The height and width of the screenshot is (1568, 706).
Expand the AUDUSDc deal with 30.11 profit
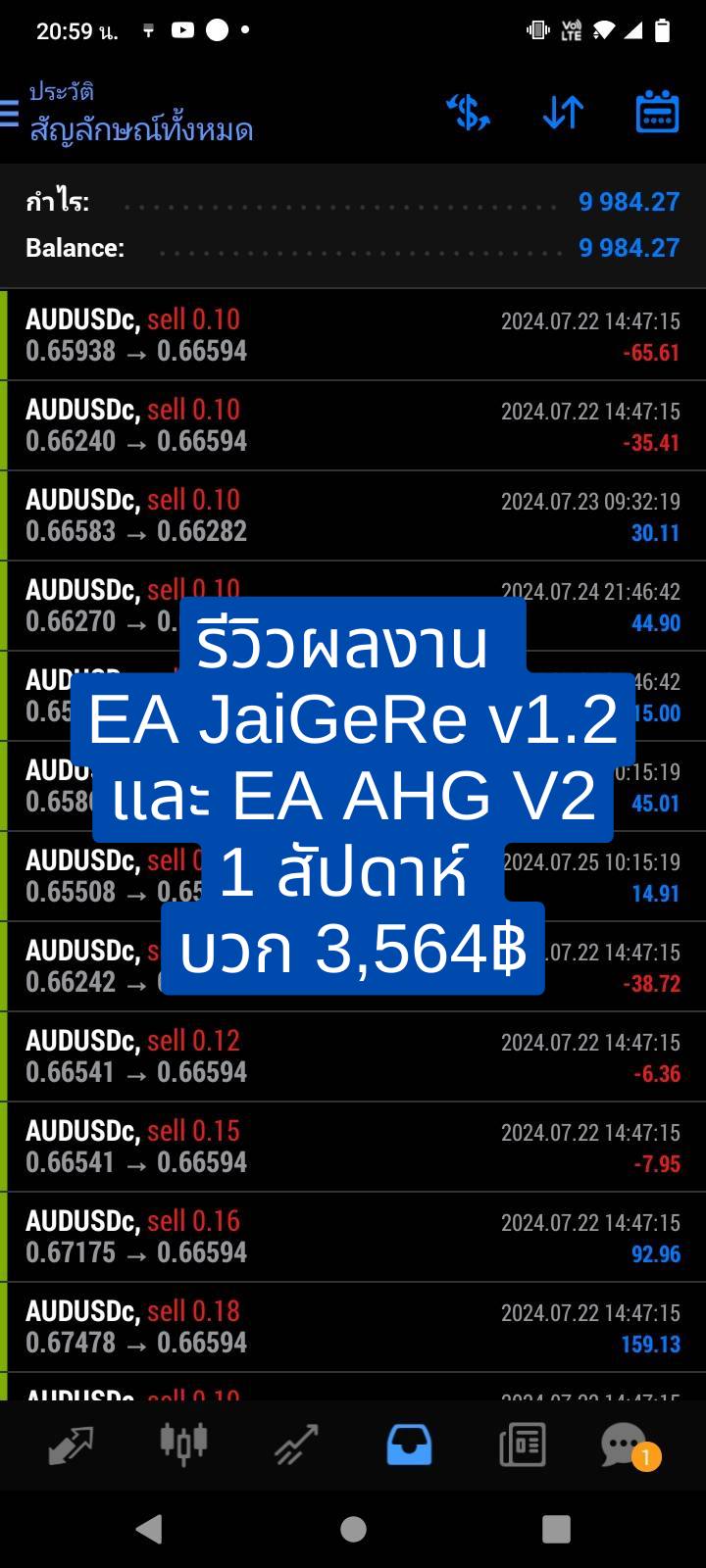(x=353, y=515)
